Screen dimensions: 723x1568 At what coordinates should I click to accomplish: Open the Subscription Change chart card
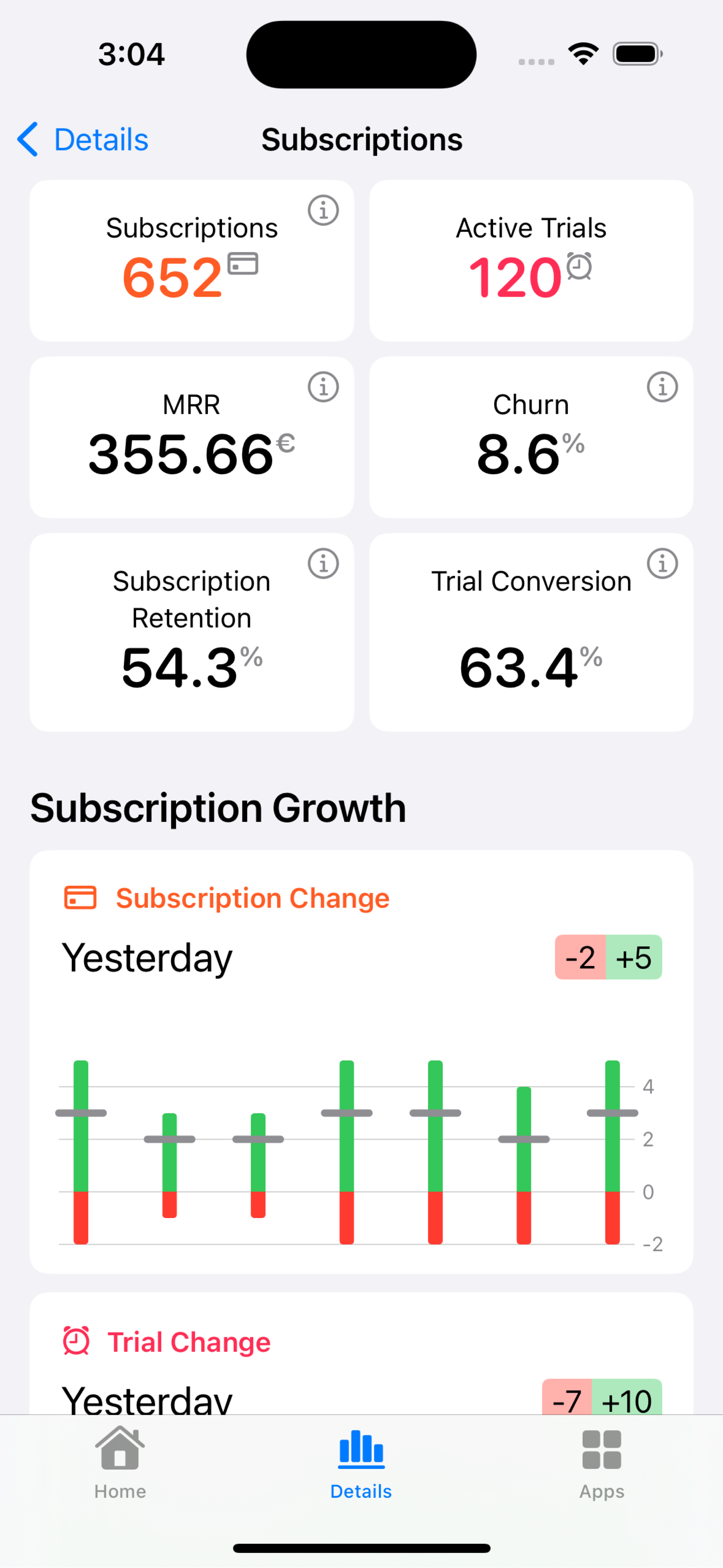pyautogui.click(x=361, y=1061)
